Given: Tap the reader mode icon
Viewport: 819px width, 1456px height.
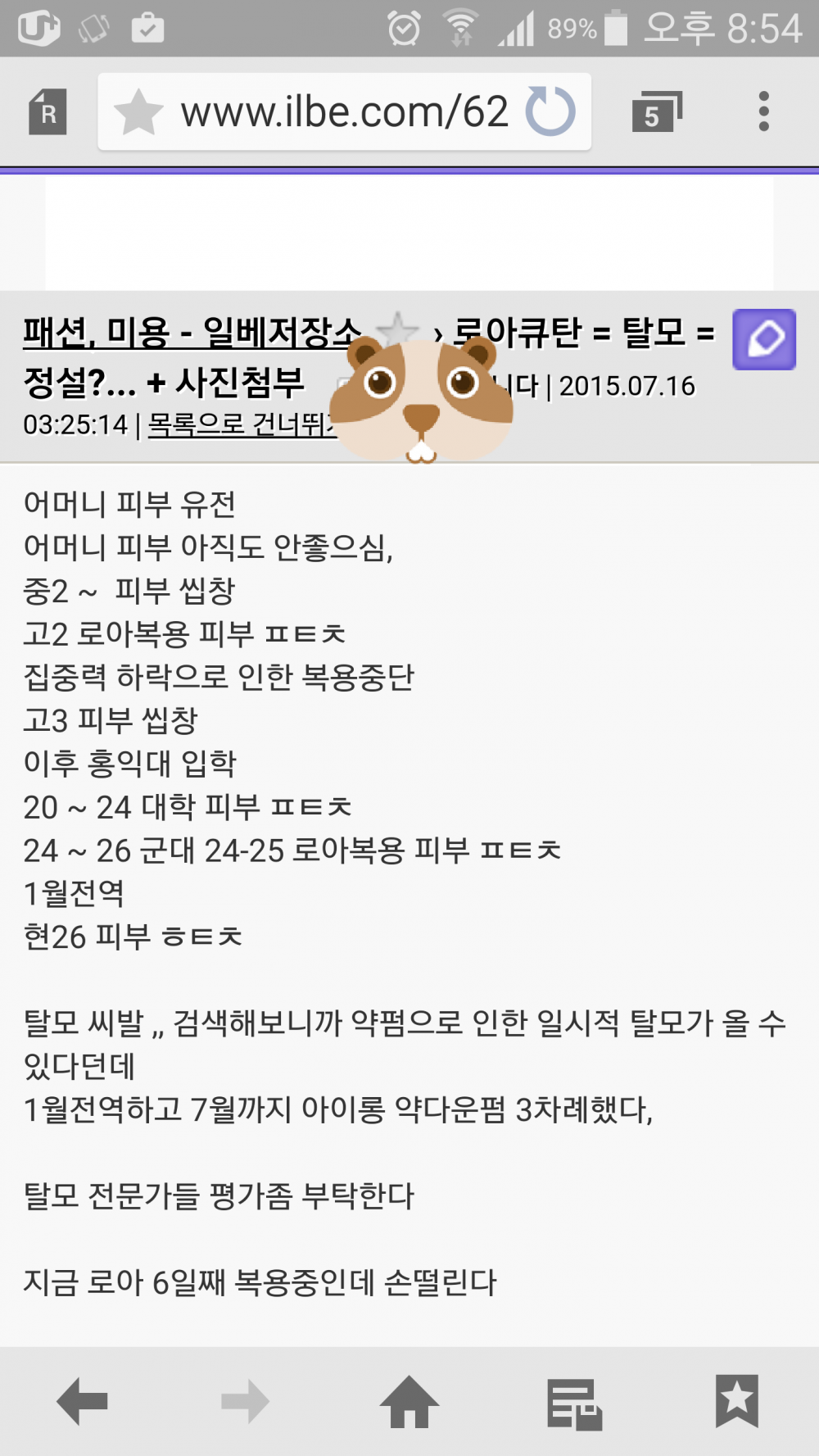Looking at the screenshot, I should click(x=48, y=112).
